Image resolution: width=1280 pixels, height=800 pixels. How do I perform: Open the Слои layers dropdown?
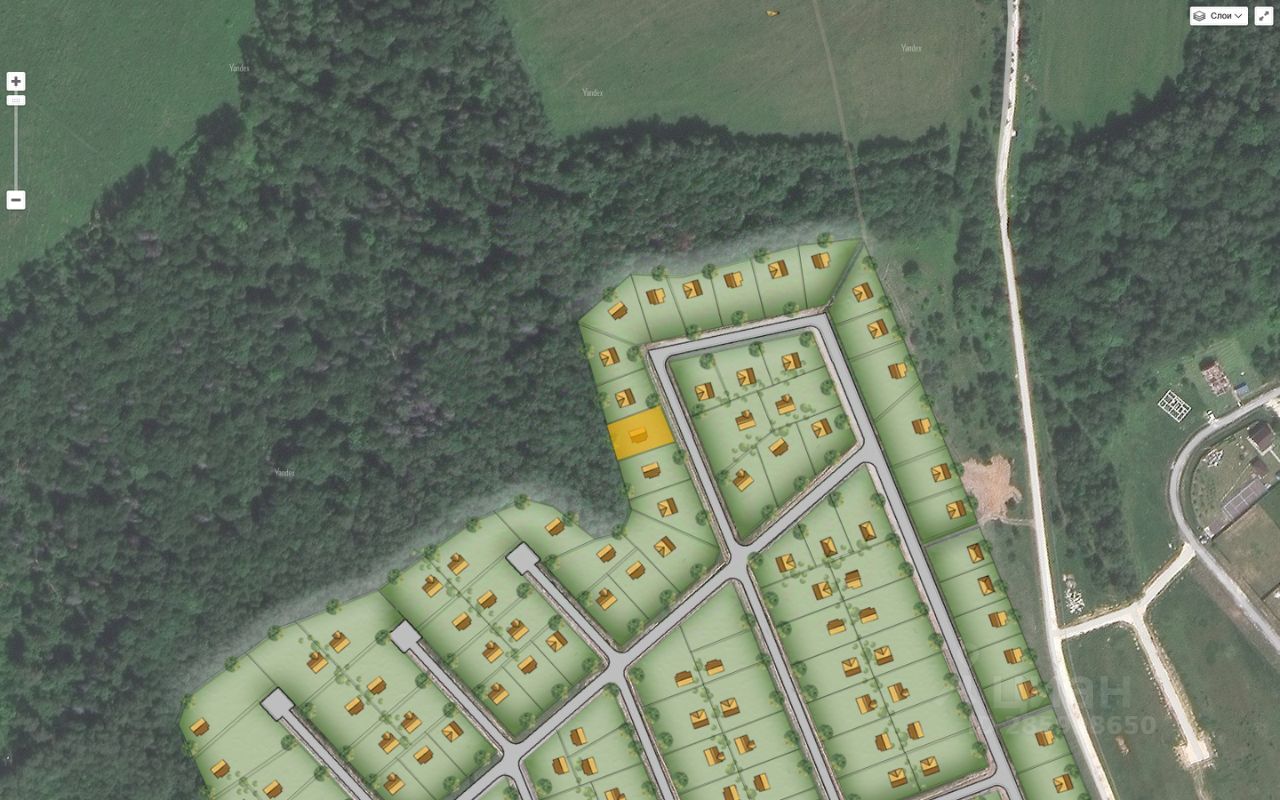(x=1218, y=16)
